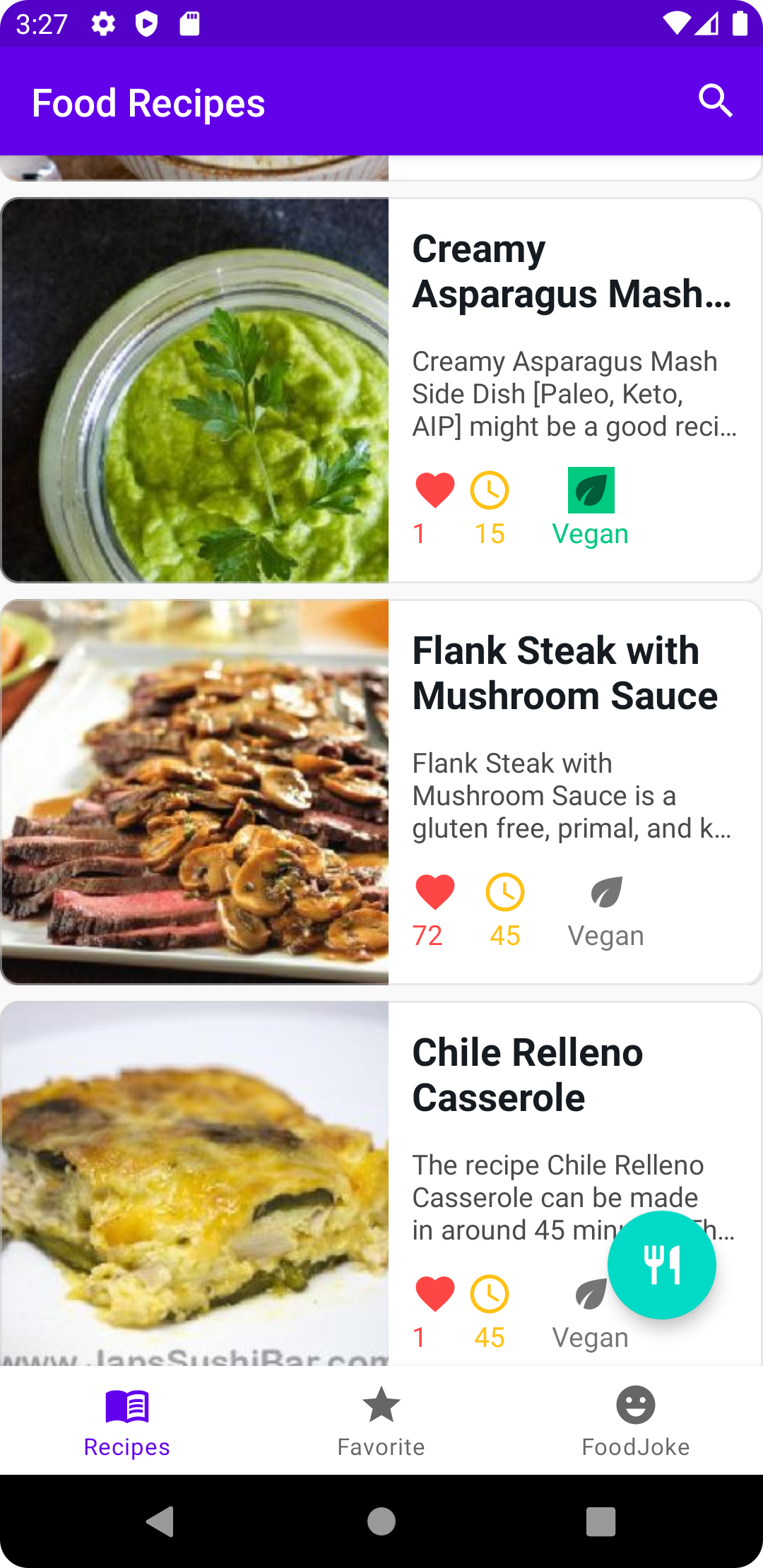This screenshot has width=763, height=1568.
Task: Tap the floating fork and knife button
Action: (x=661, y=1264)
